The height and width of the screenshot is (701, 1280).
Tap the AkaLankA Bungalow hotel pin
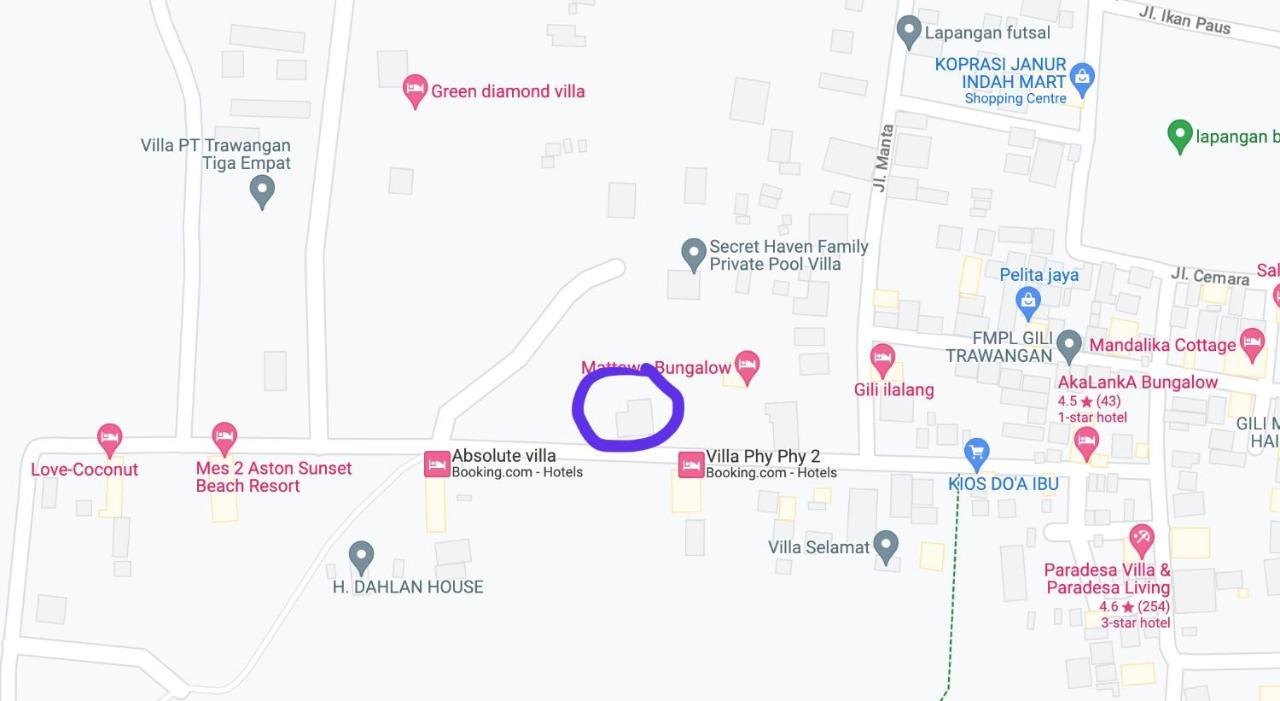pos(1086,440)
